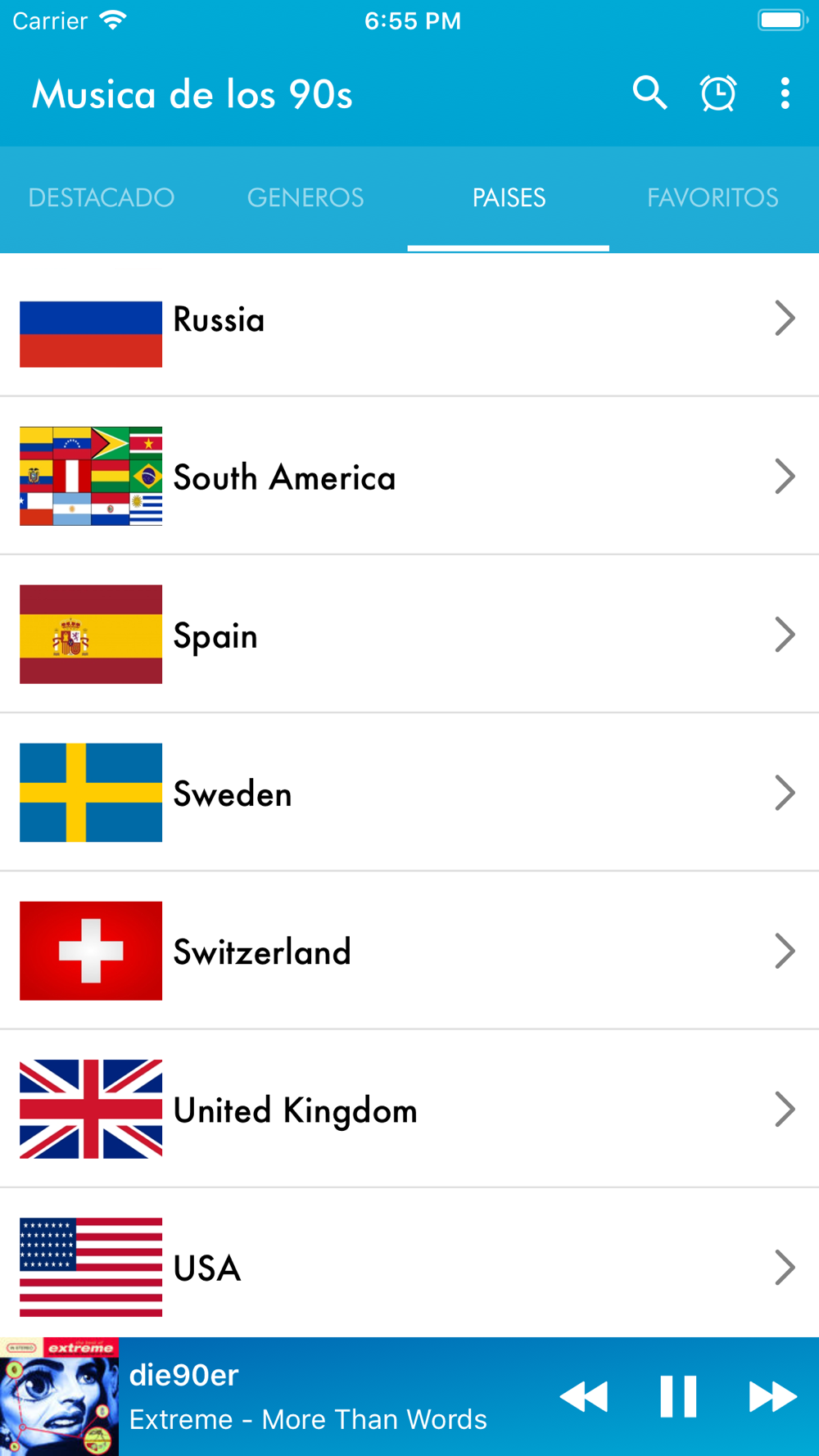Switch to the DESTACADO tab
This screenshot has width=819, height=1456.
coord(102,198)
